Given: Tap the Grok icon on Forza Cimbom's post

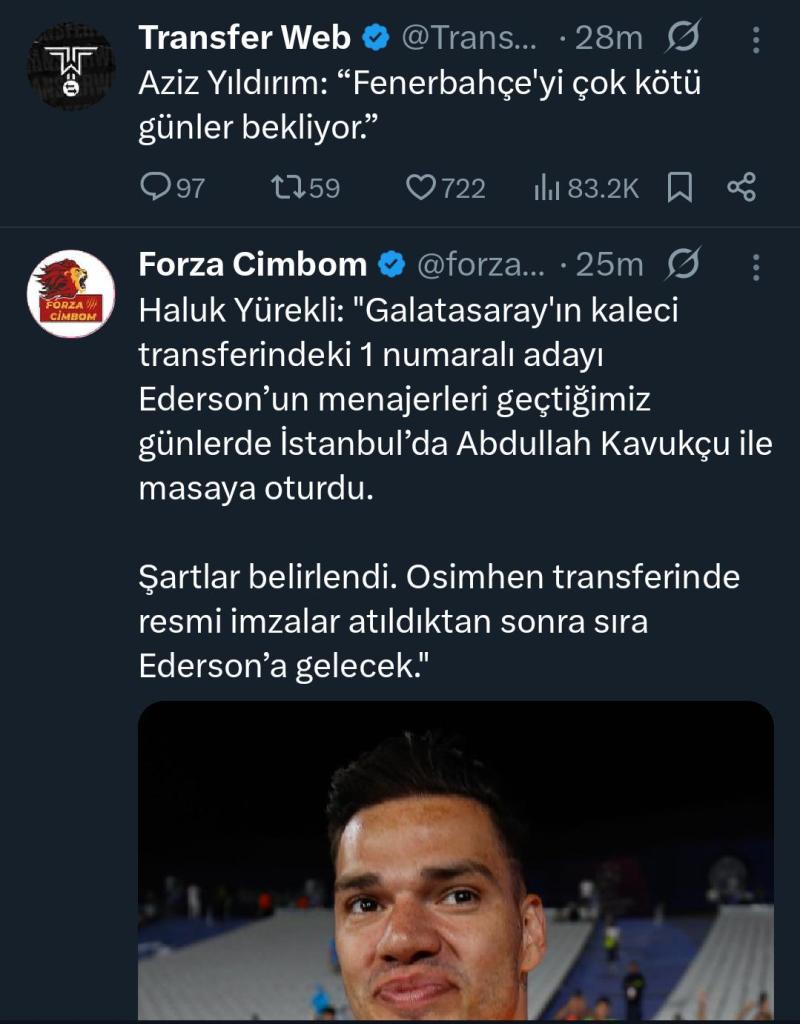Looking at the screenshot, I should 683,263.
